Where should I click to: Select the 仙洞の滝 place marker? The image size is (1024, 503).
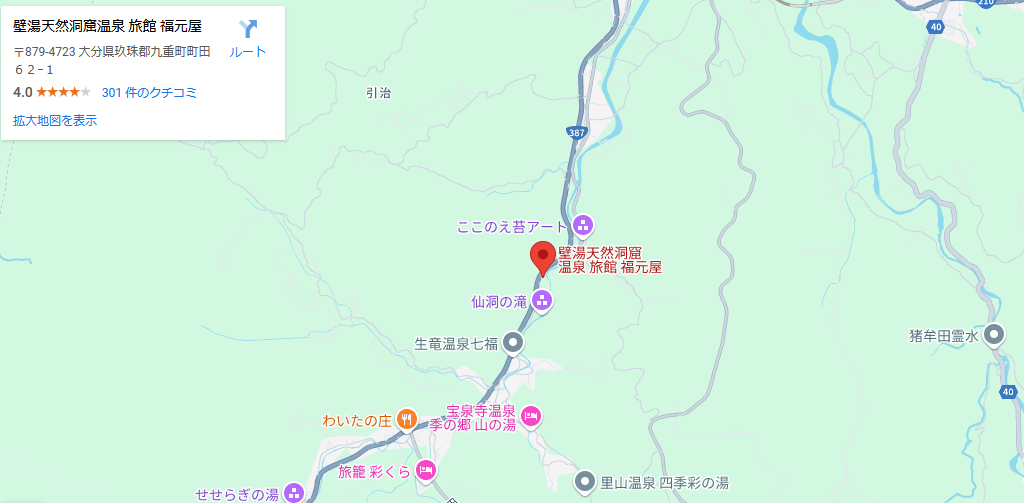pos(541,300)
